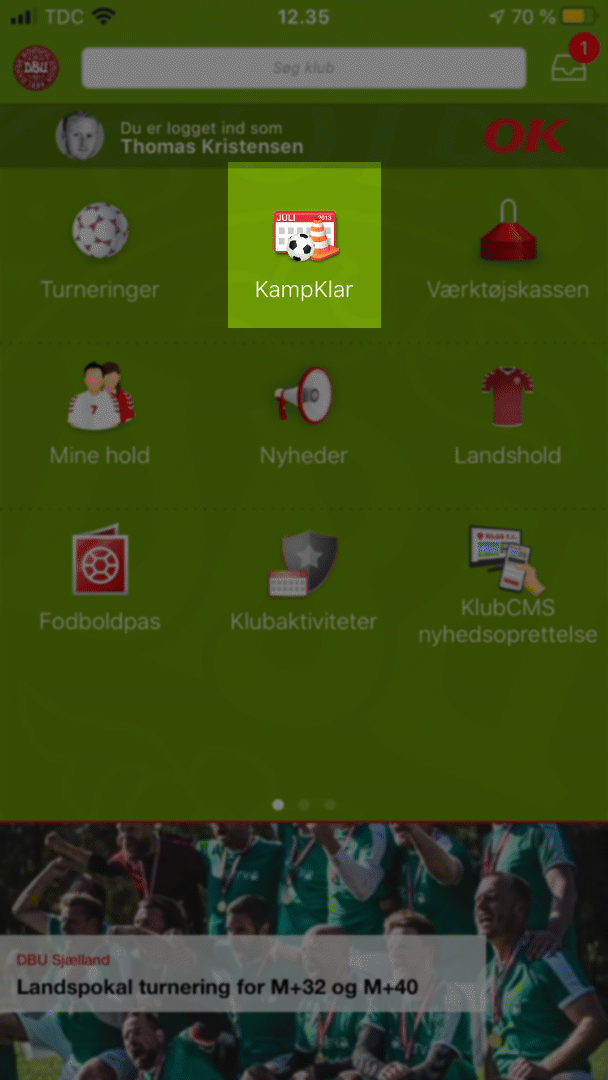
Task: Open Nyheder news section
Action: (x=304, y=415)
